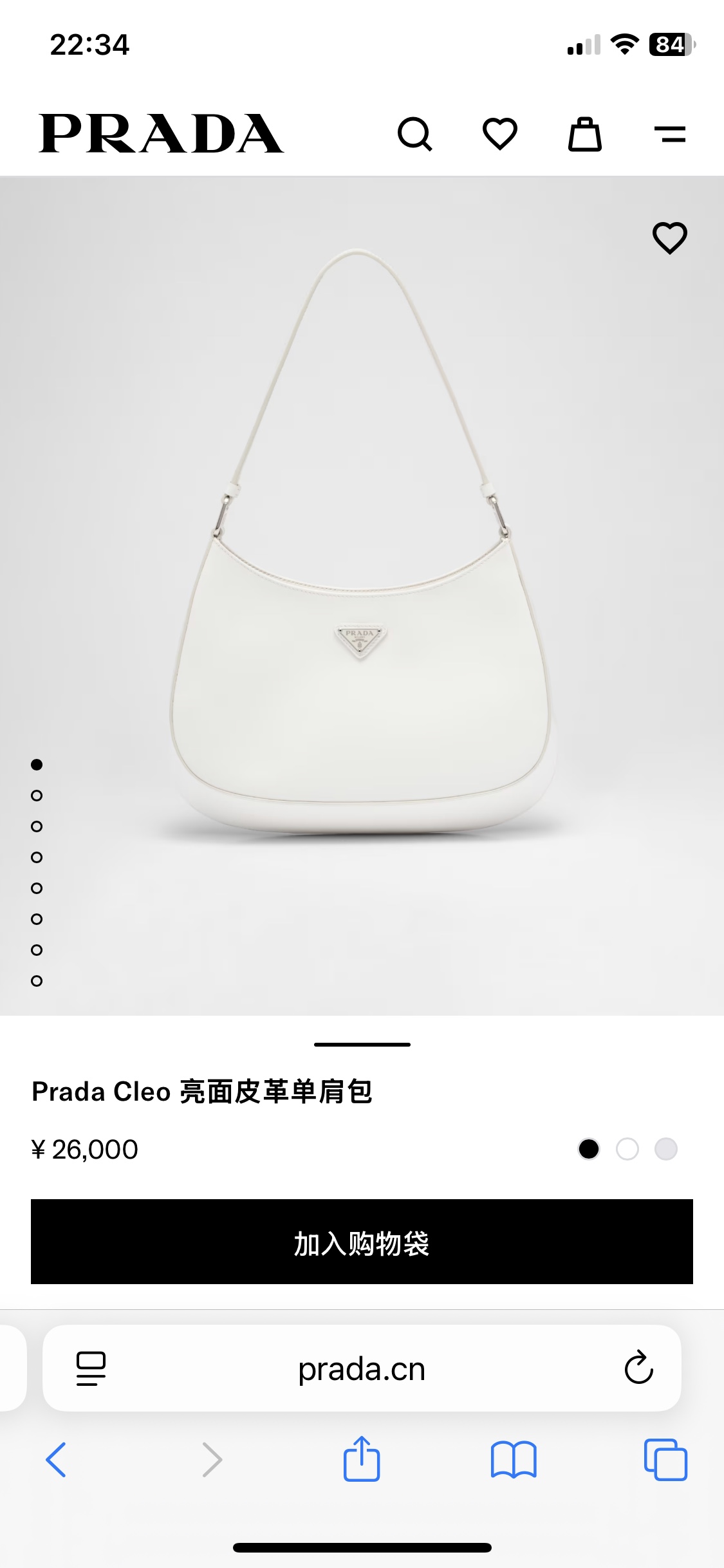Go to the second product image dot
The image size is (724, 1568).
[37, 796]
